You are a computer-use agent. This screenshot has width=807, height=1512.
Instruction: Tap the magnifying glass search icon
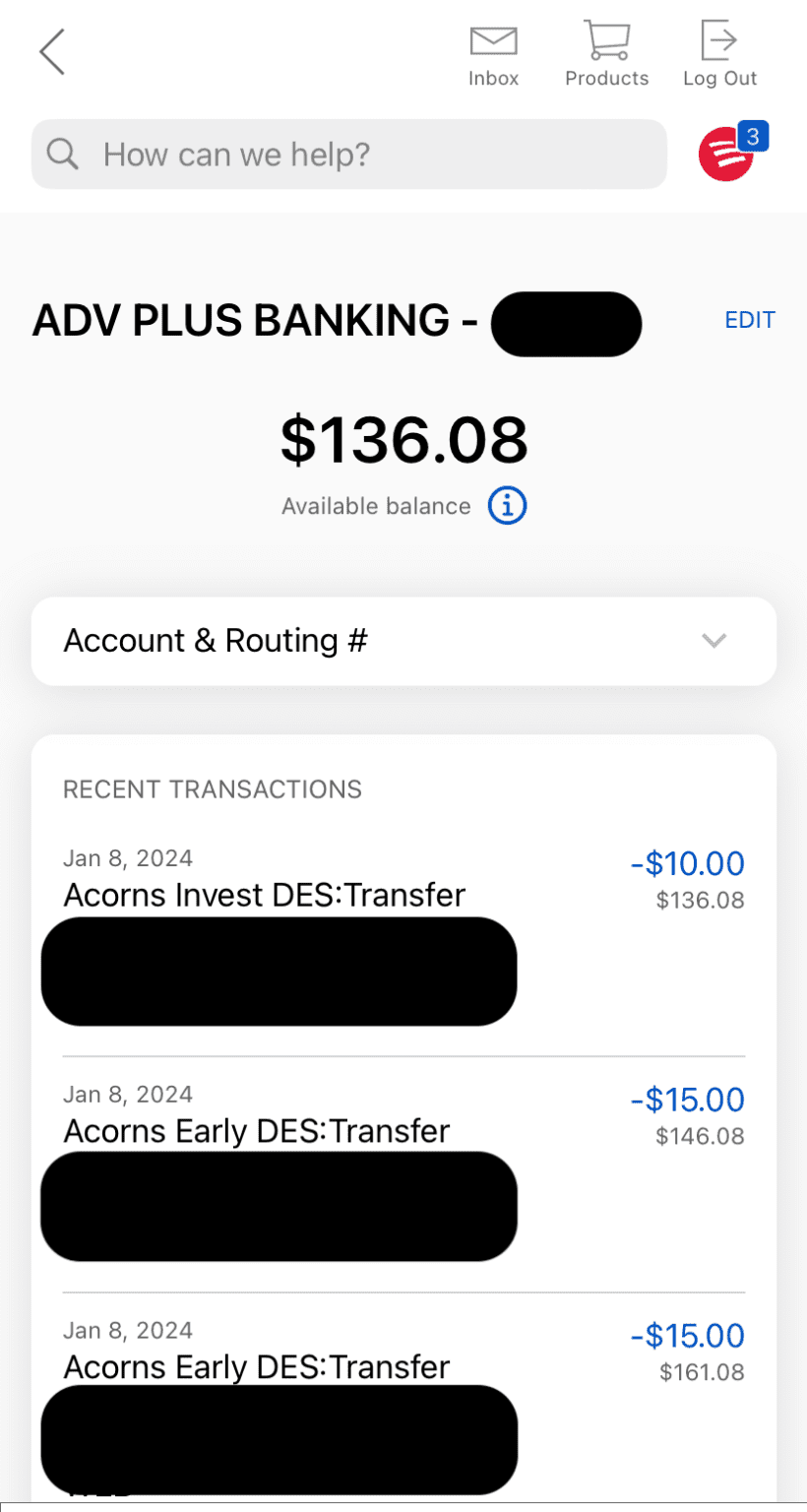(x=63, y=155)
